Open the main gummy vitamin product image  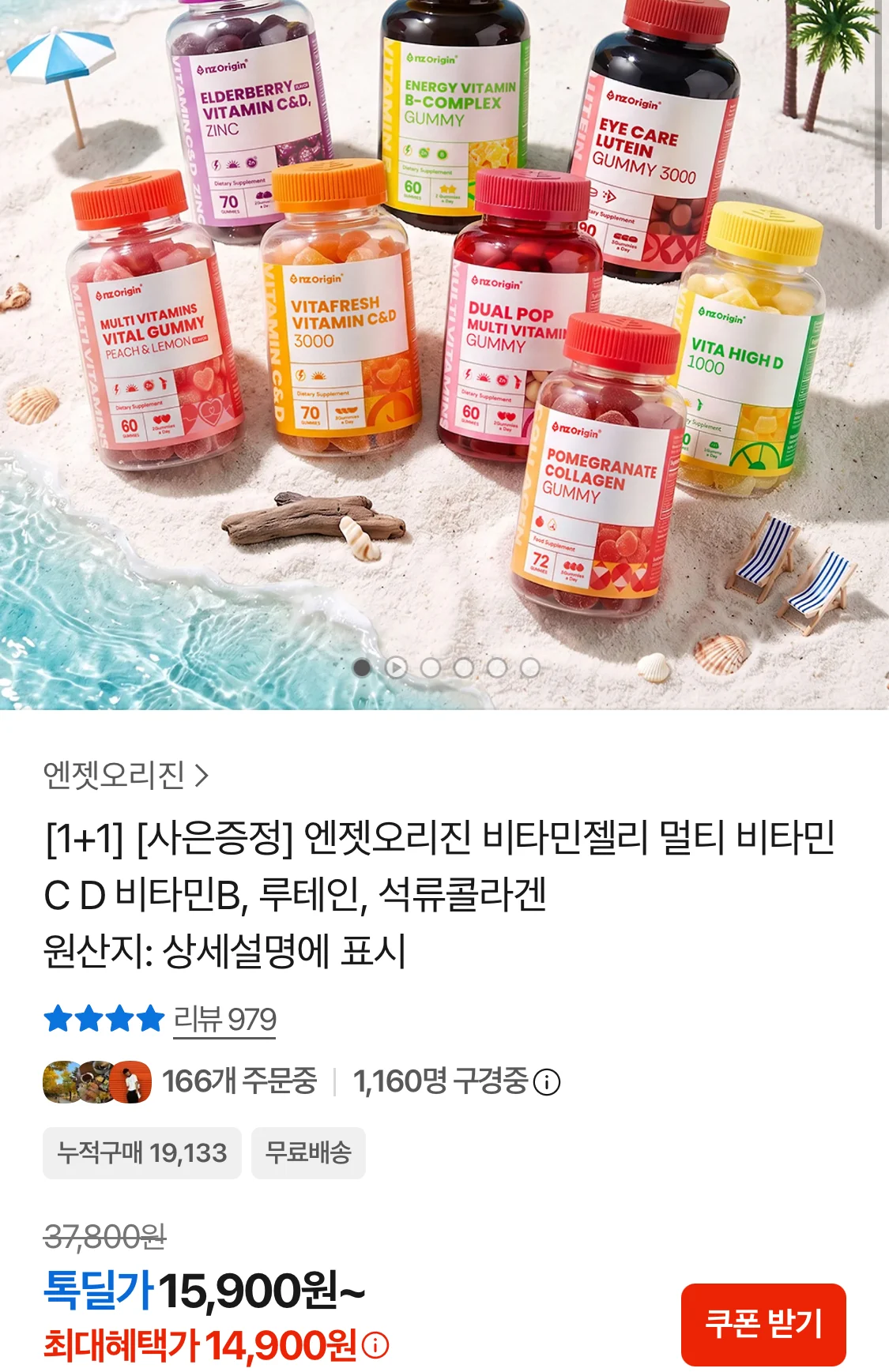pos(444,355)
